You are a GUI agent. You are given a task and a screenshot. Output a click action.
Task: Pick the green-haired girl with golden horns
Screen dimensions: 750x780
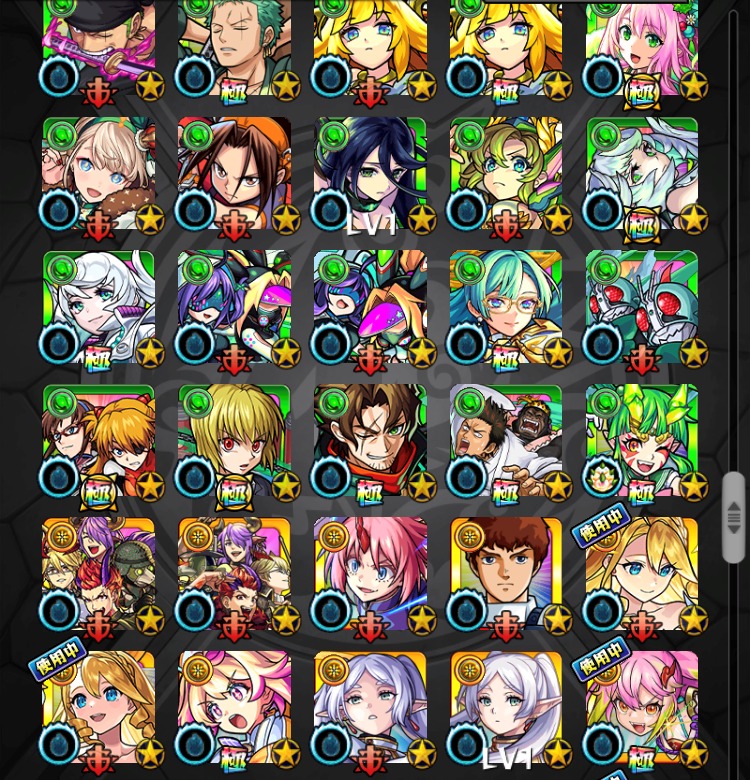coord(642,442)
